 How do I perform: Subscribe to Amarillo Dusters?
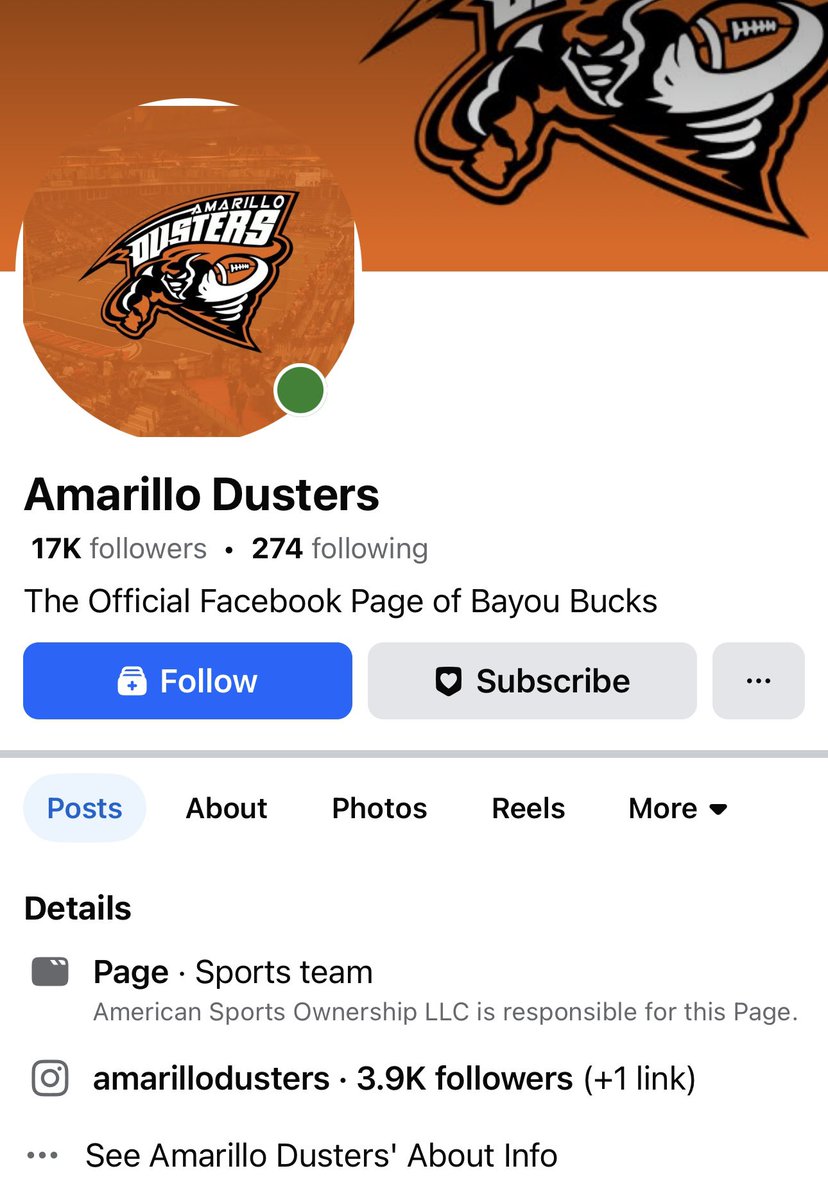[x=531, y=681]
